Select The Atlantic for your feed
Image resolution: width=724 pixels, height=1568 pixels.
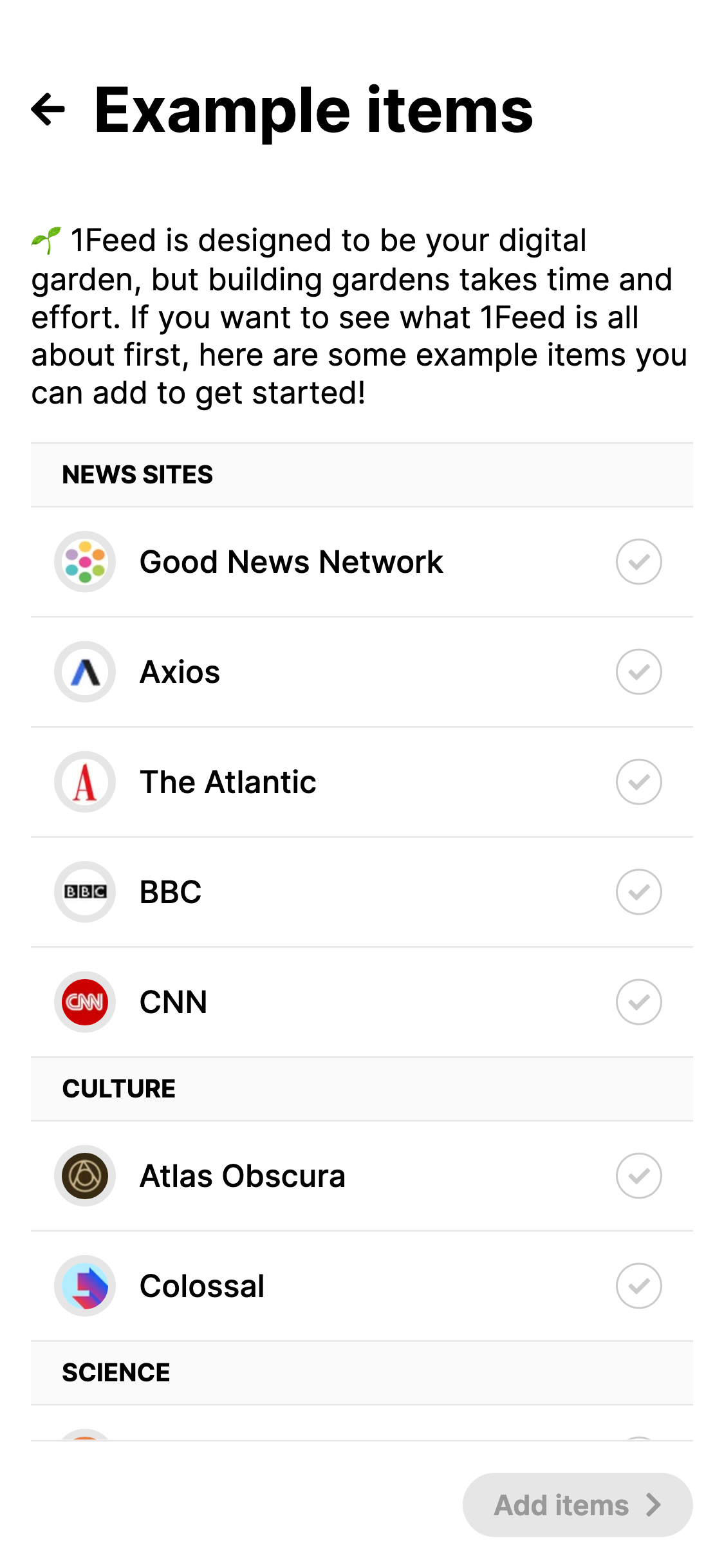click(638, 782)
